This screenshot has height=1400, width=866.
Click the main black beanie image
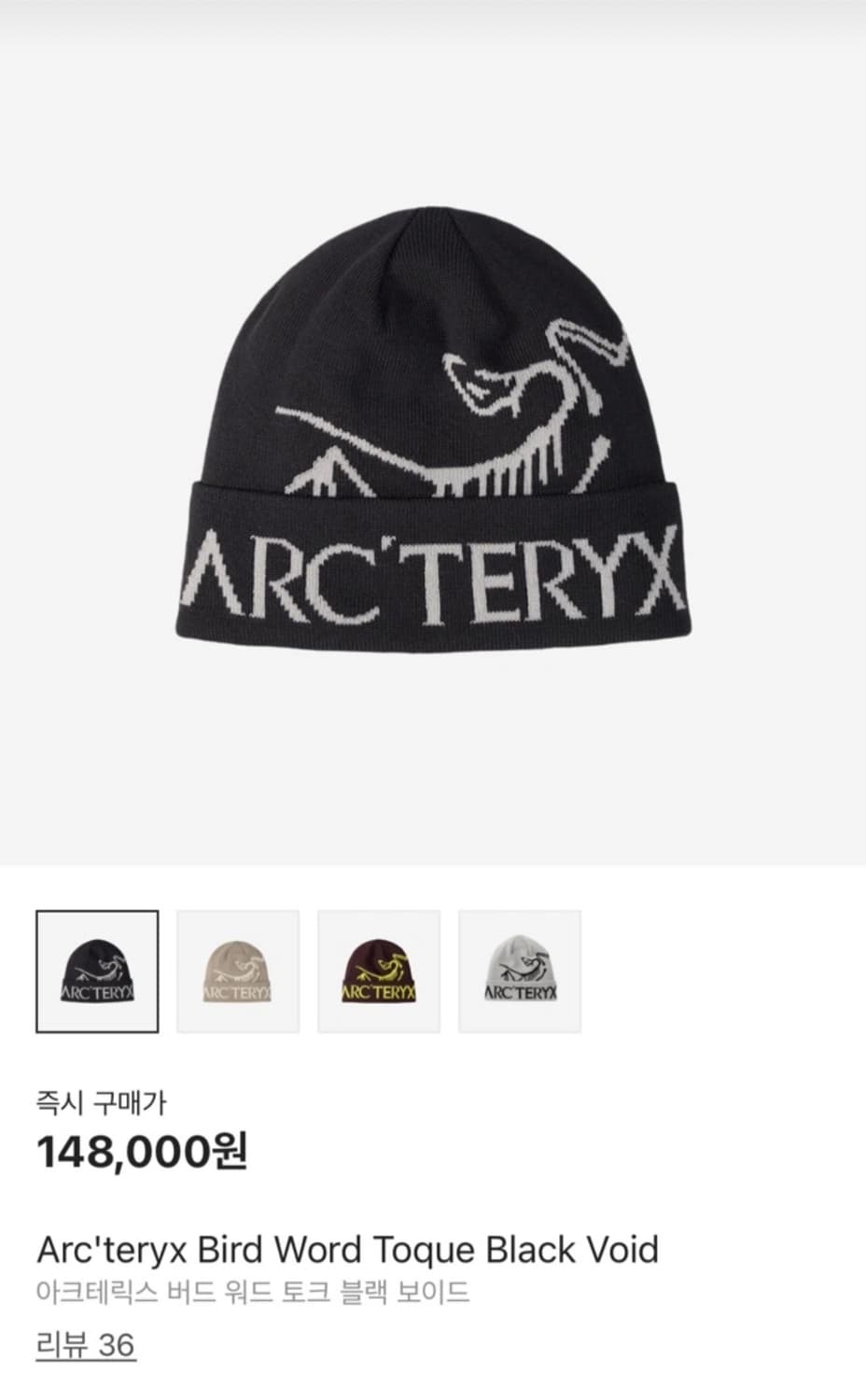(x=433, y=439)
